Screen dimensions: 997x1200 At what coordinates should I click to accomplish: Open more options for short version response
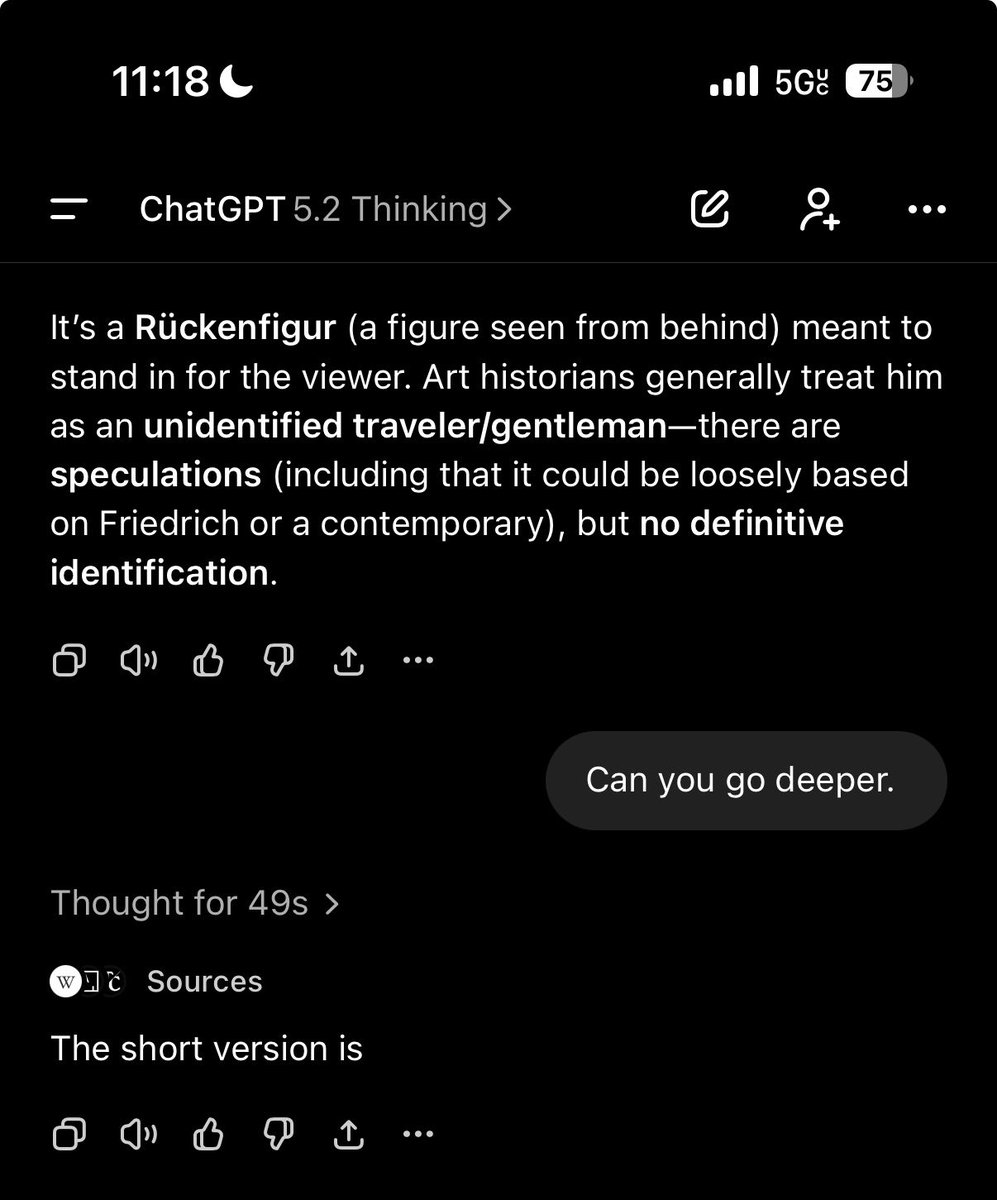pyautogui.click(x=418, y=1134)
